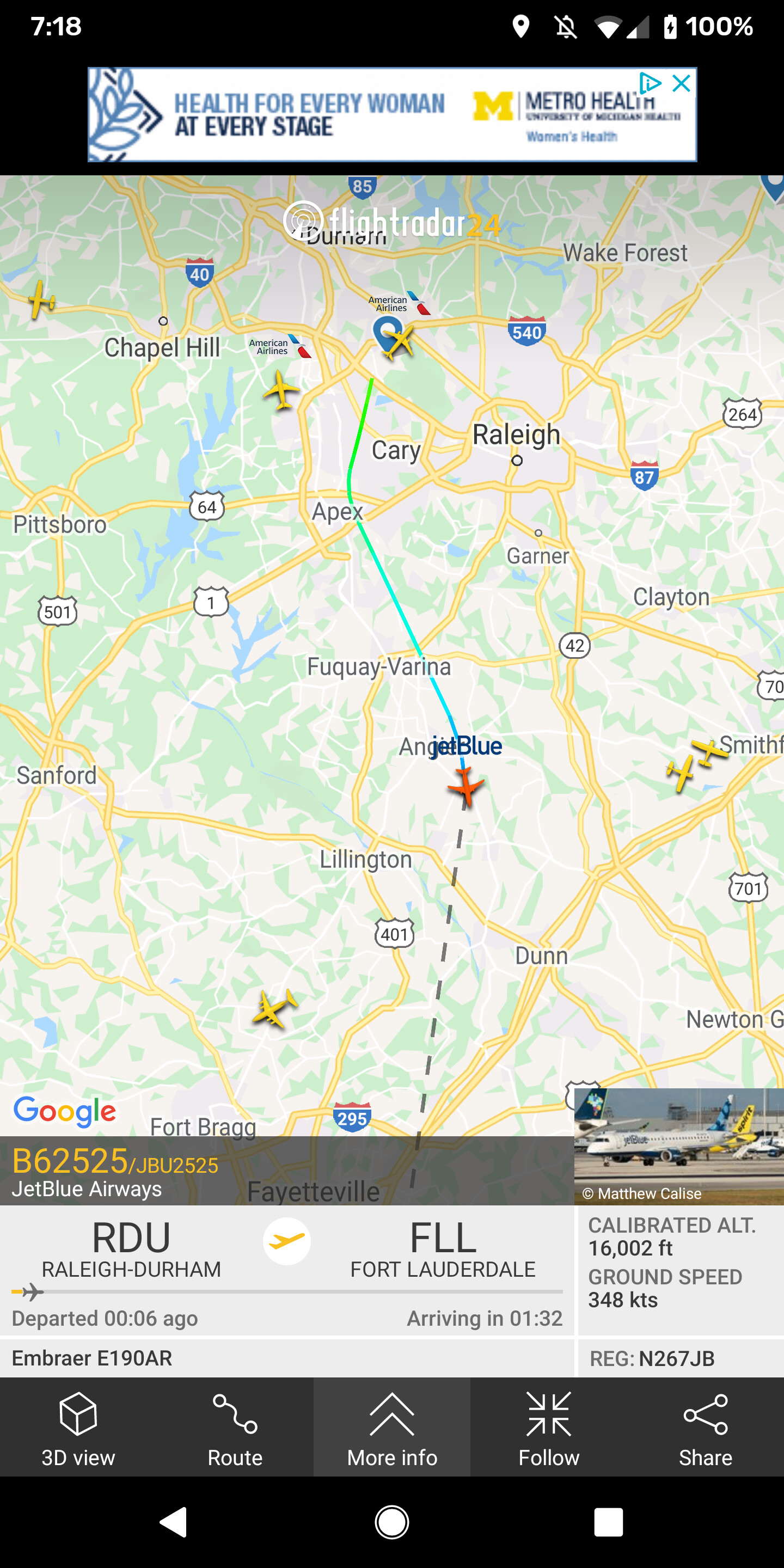
Task: Show the flight Route
Action: (235, 1426)
